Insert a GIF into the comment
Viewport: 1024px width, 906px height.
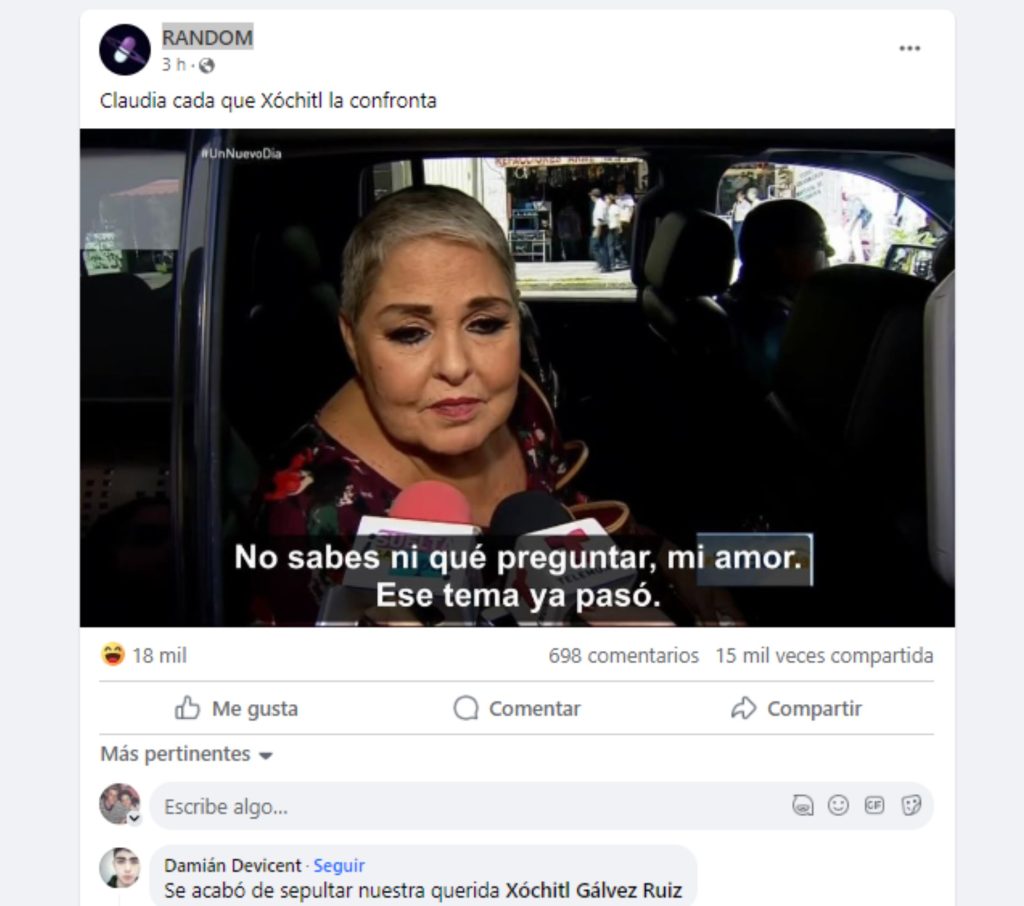click(874, 805)
